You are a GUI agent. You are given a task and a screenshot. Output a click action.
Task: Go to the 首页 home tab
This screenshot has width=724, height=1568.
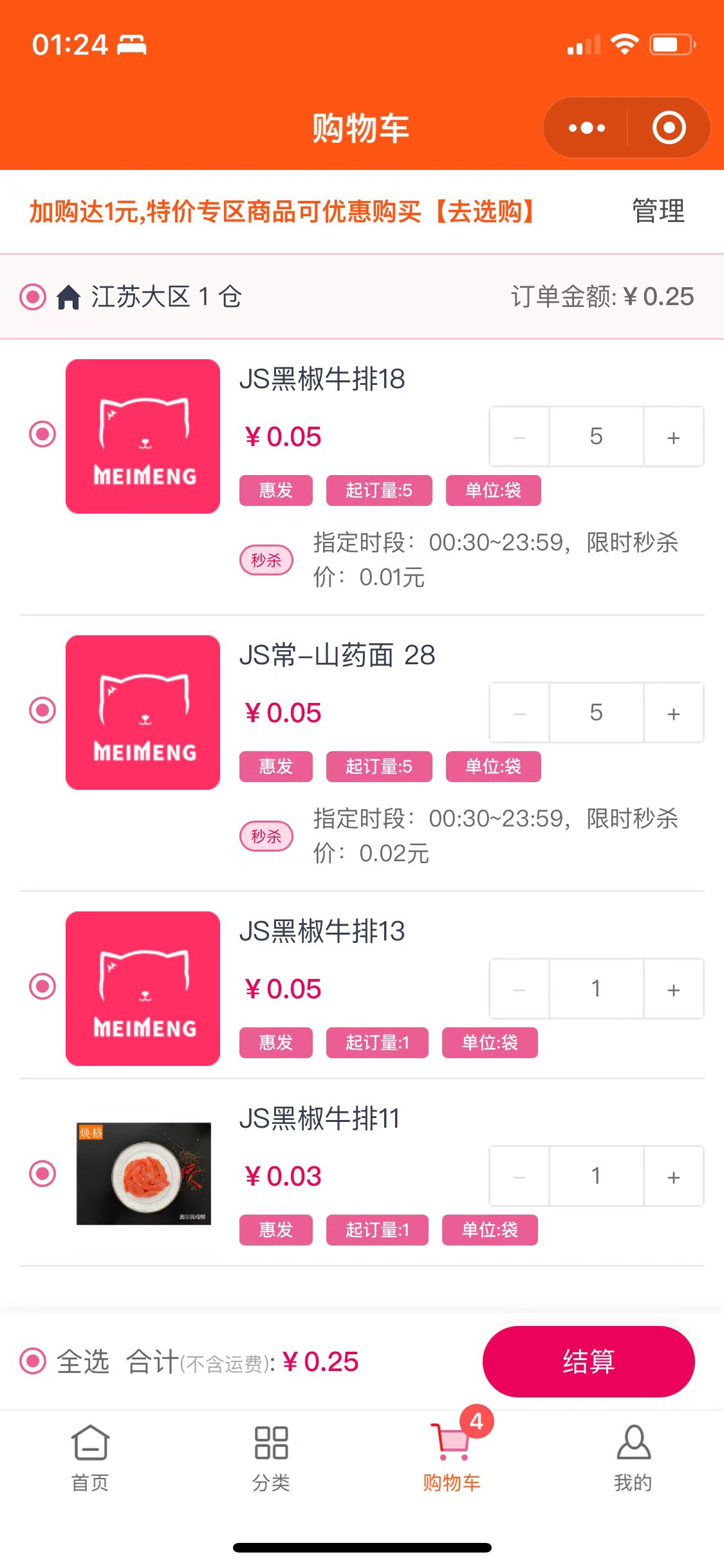[x=90, y=1457]
